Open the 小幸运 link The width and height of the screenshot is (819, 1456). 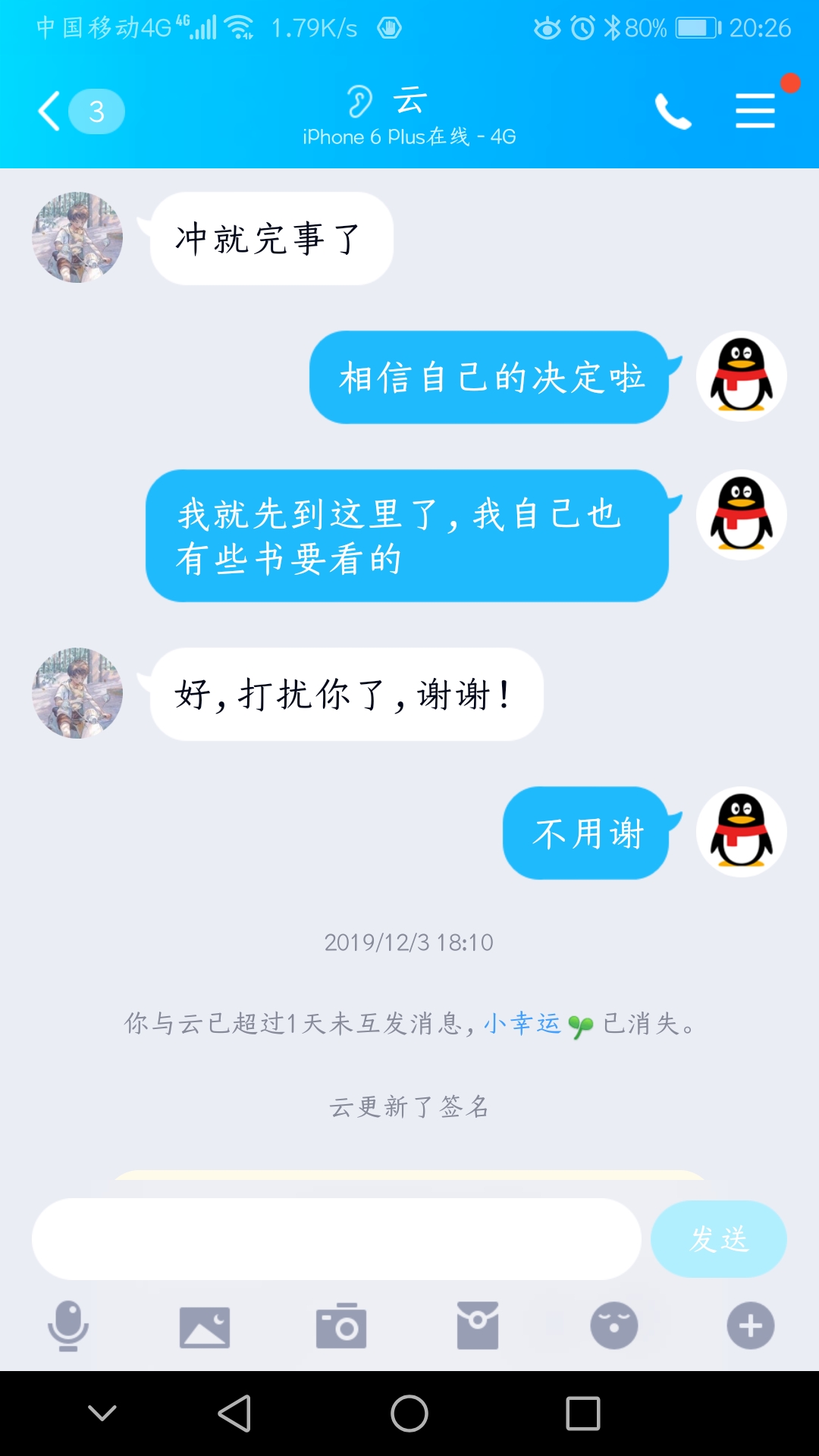[x=523, y=1024]
